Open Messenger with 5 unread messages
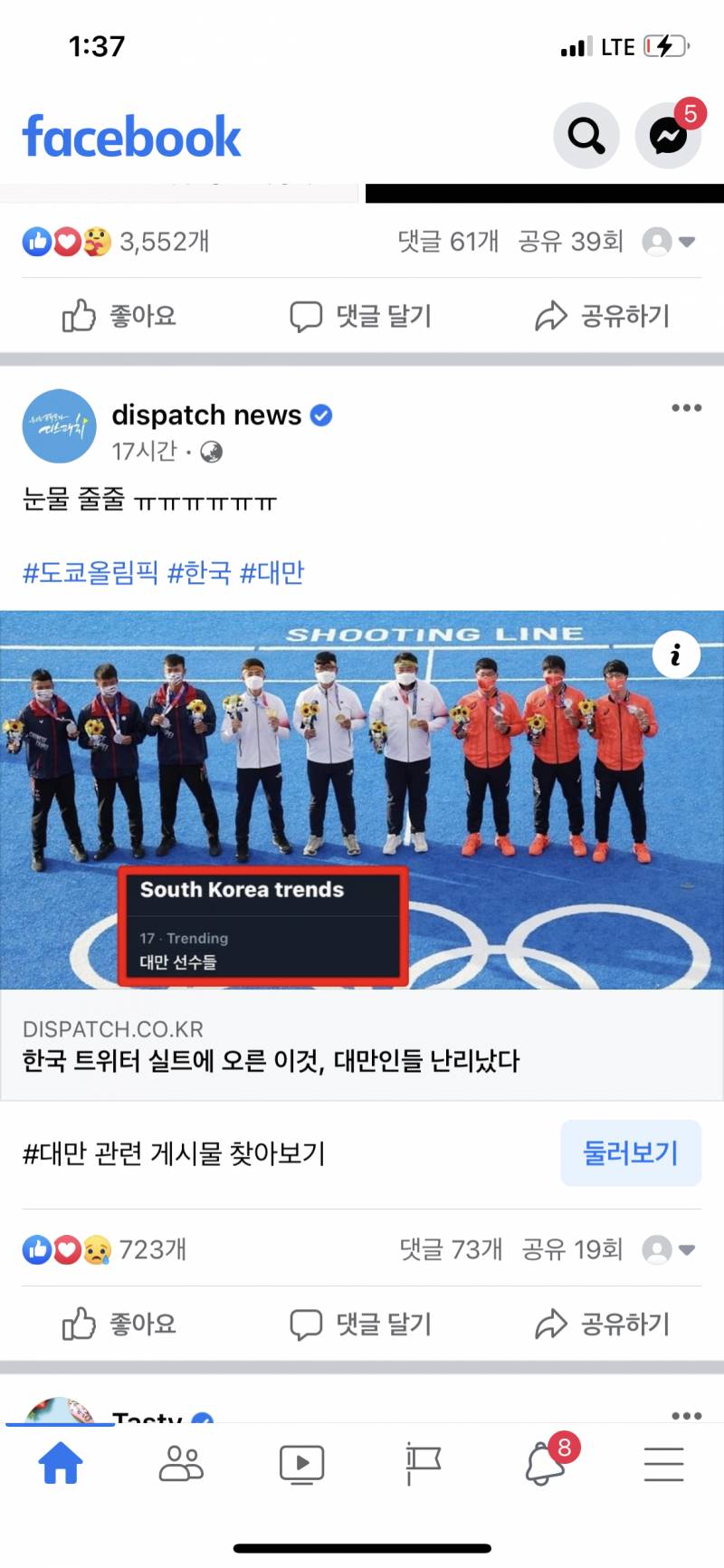This screenshot has width=724, height=1568. pos(667,136)
